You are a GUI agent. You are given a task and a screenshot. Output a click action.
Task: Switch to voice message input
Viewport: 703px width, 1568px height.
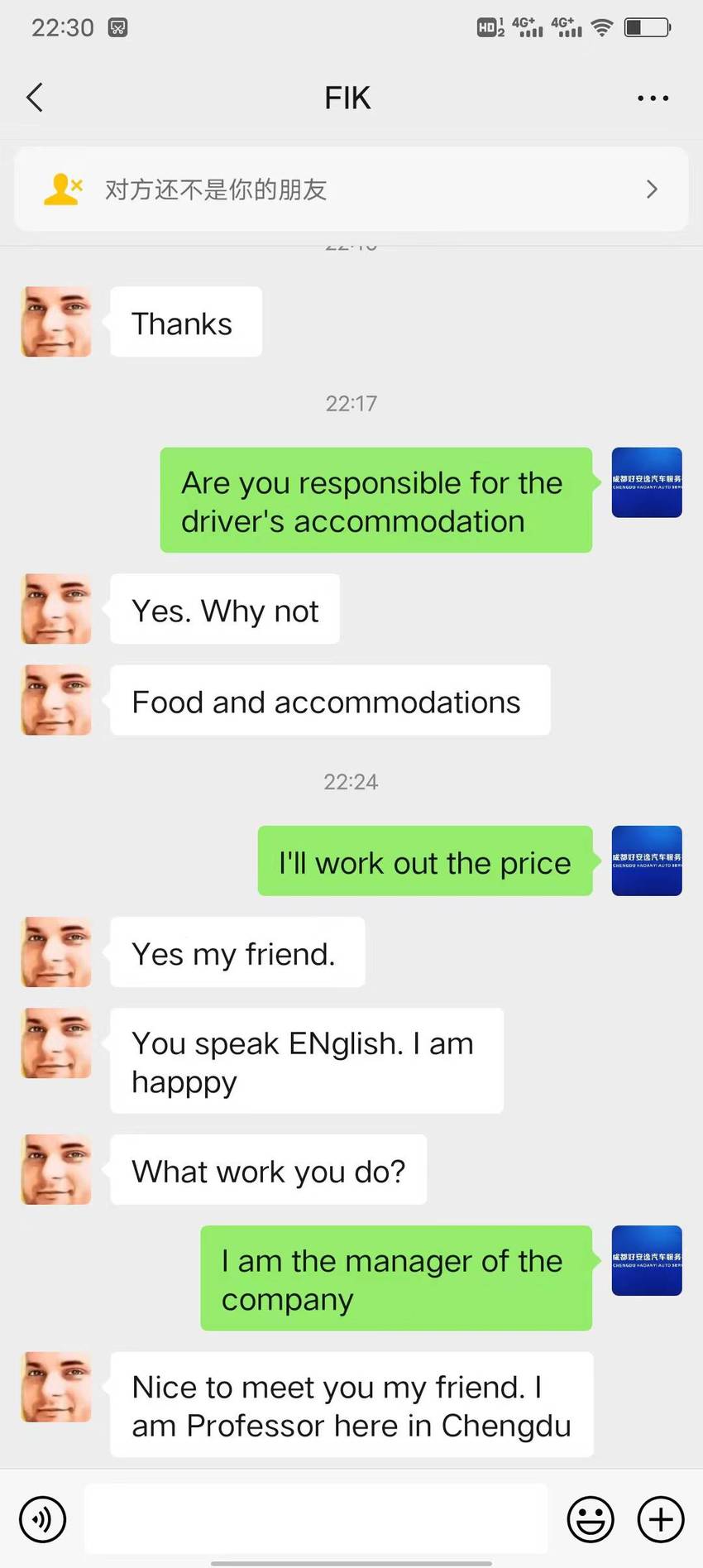42,1519
